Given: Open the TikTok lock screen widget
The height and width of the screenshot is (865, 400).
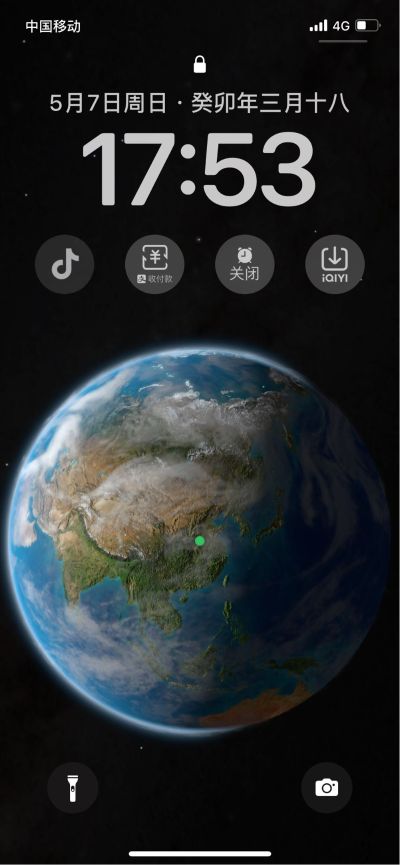Looking at the screenshot, I should 65,264.
